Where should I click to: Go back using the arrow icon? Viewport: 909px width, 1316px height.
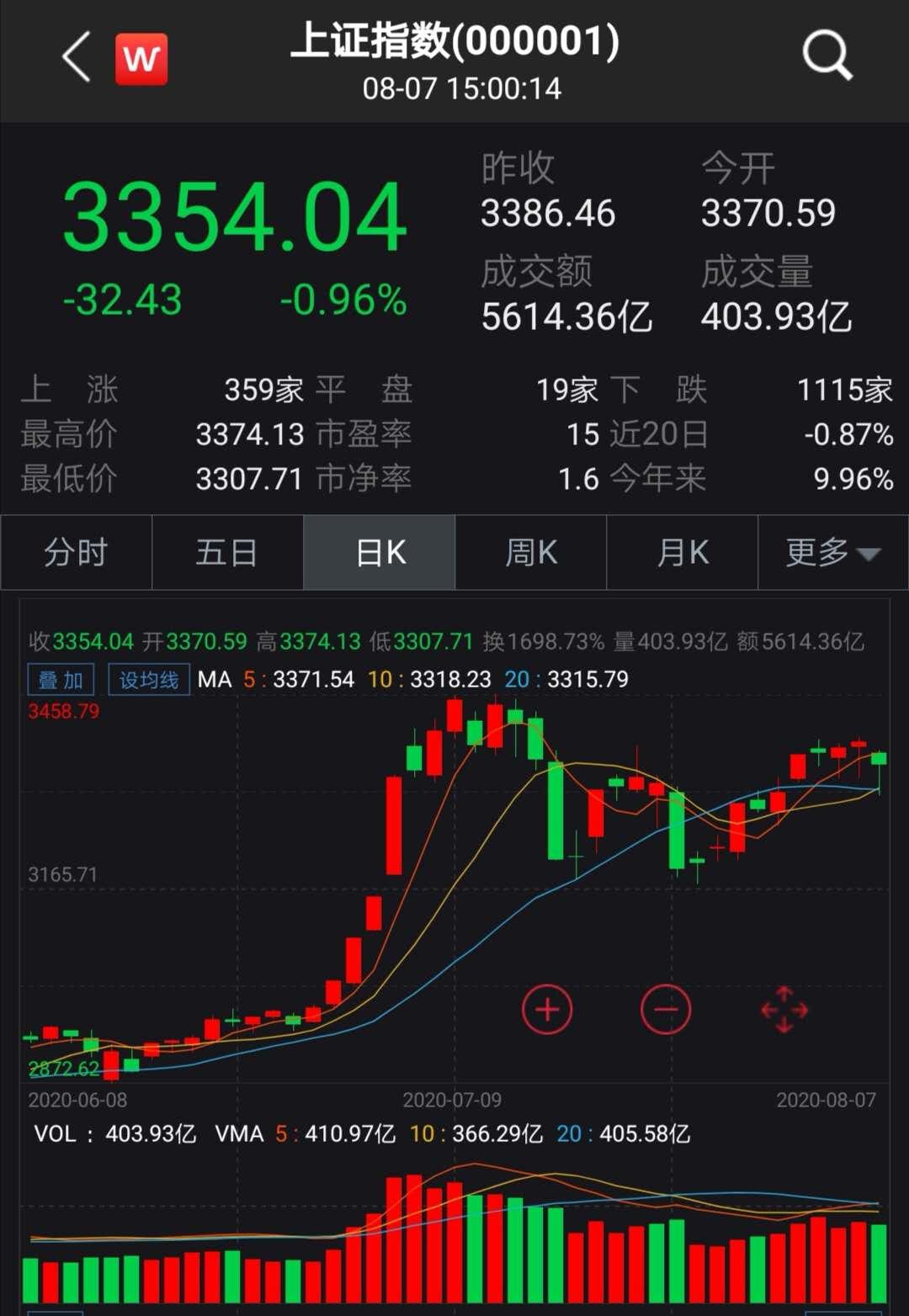[77, 57]
